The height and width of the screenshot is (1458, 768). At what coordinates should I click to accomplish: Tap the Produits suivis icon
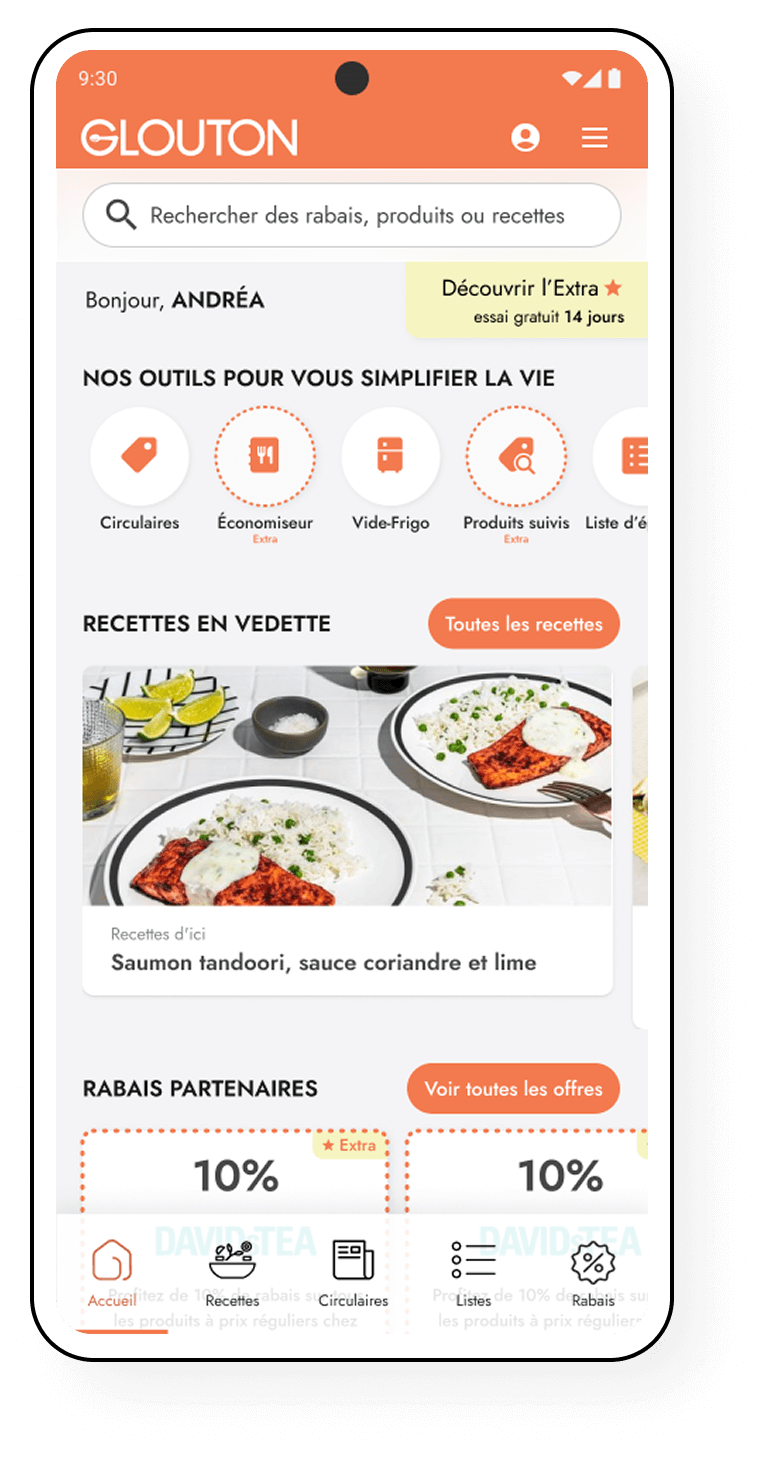tap(515, 455)
